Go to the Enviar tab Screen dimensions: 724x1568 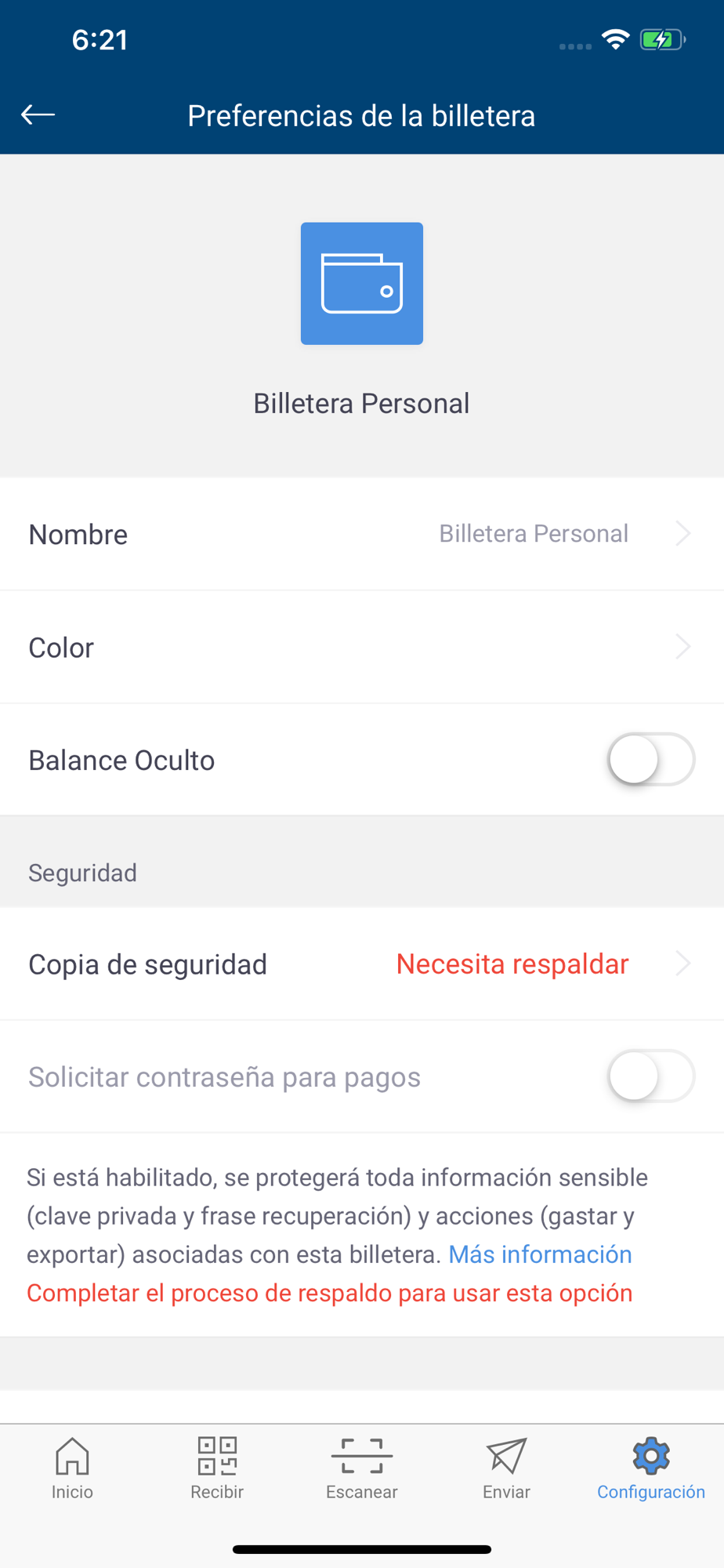(506, 1469)
